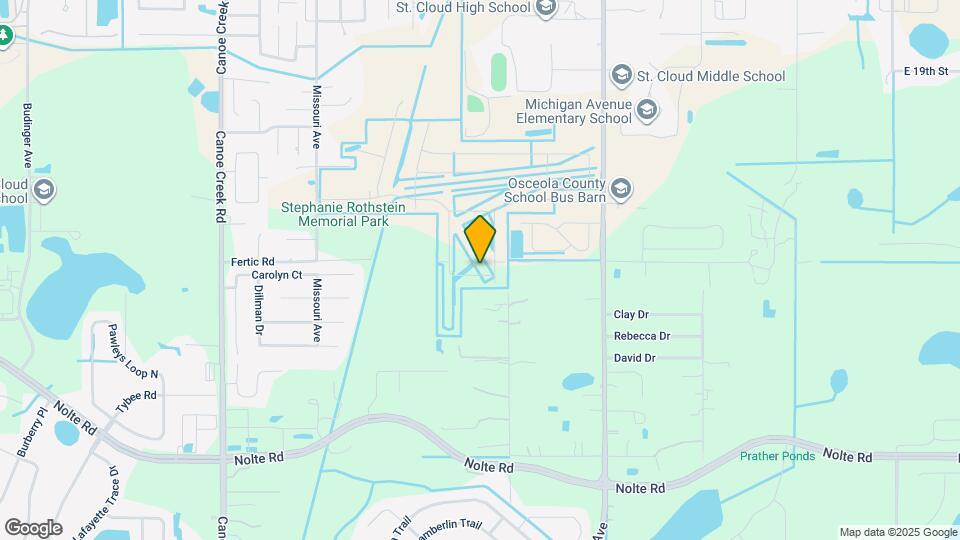
Task: Select the St. Cloud High School pin
Action: point(545,8)
